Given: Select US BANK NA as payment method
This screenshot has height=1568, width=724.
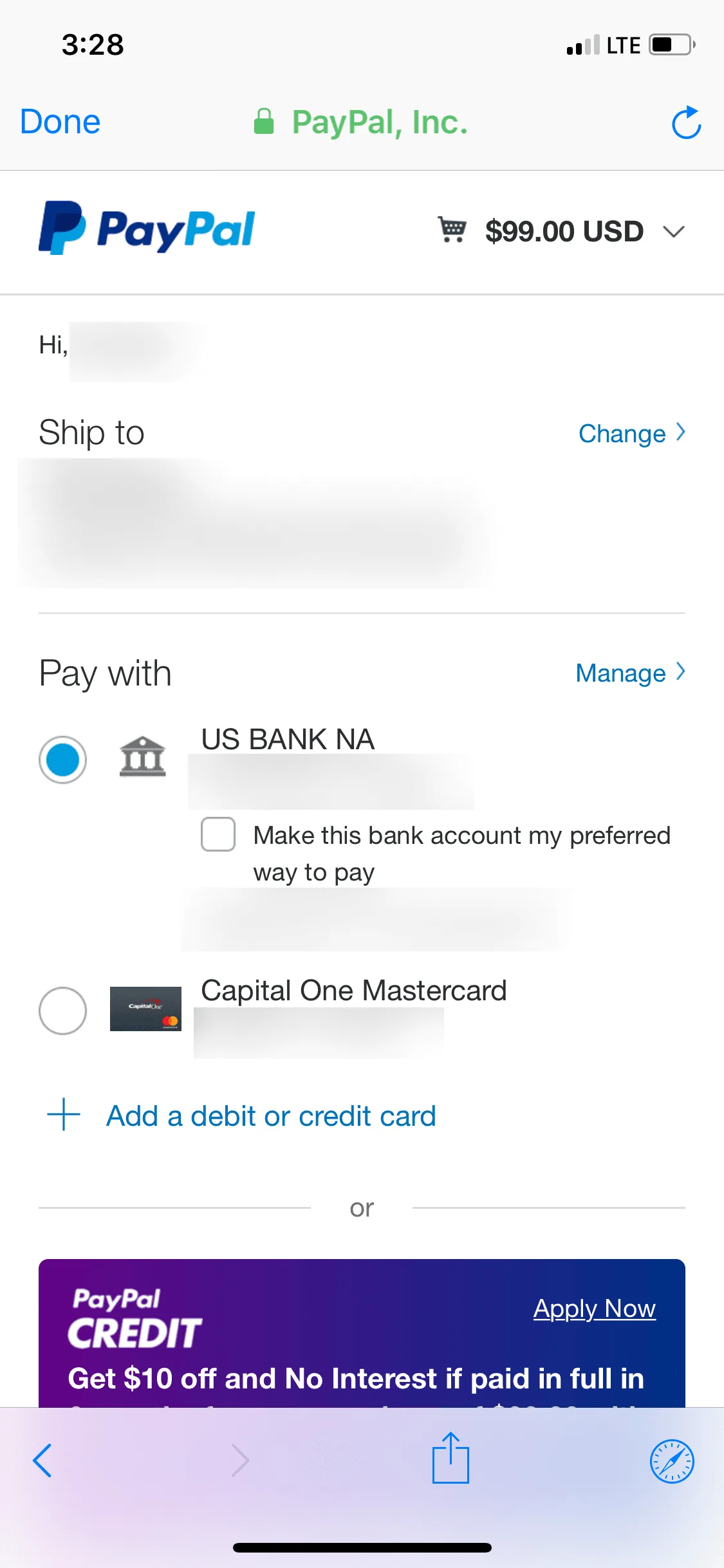Looking at the screenshot, I should point(62,760).
